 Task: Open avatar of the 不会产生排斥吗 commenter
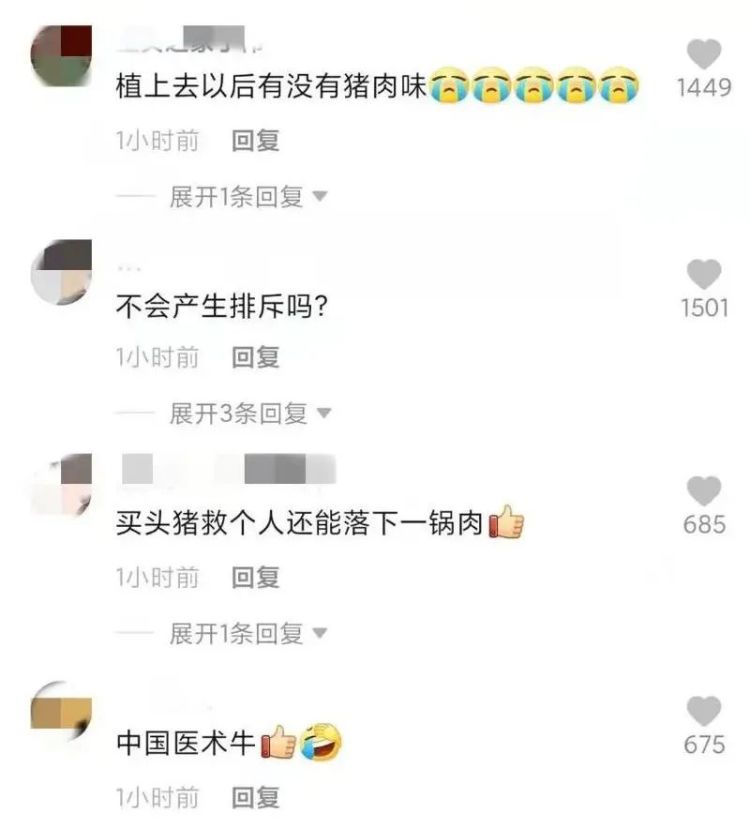point(62,271)
